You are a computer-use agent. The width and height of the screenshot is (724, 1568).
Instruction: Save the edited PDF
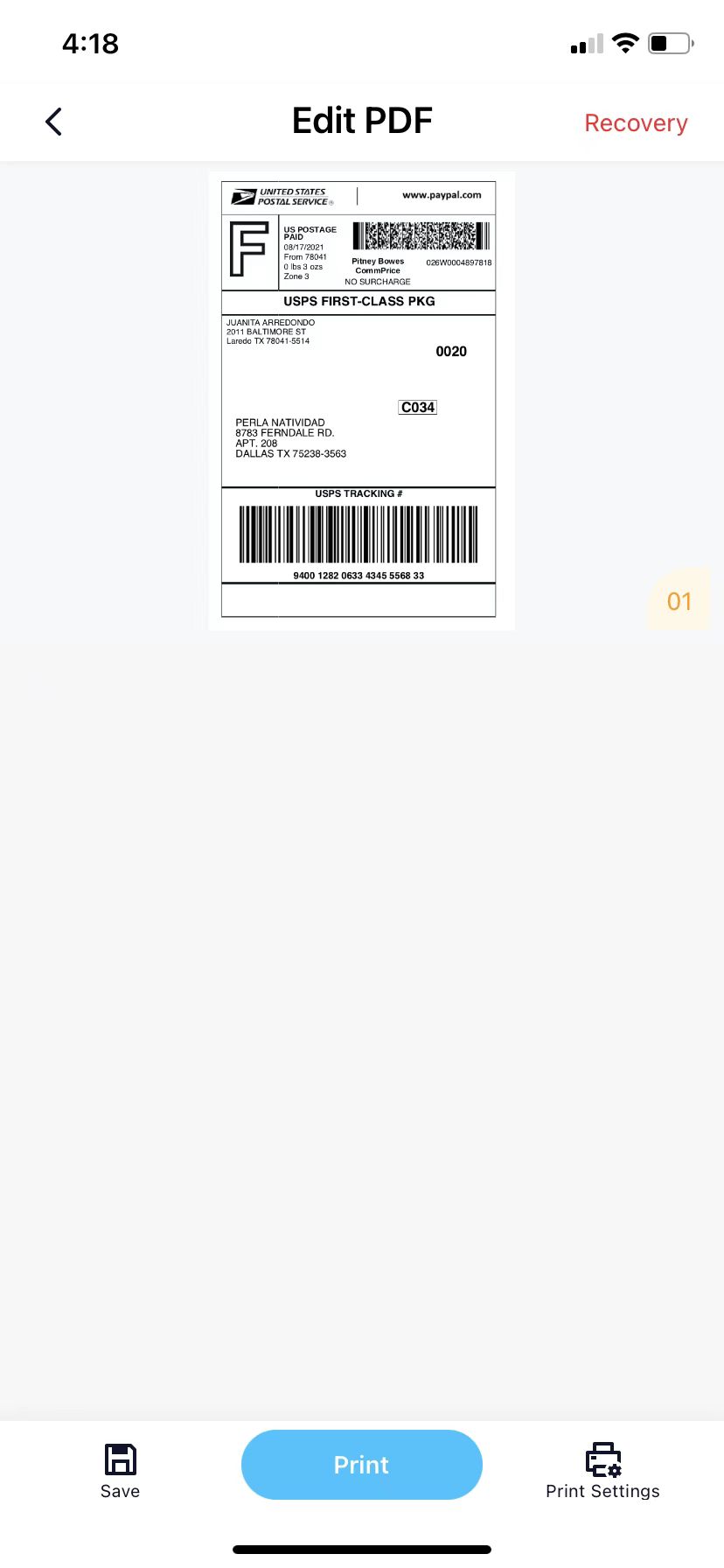pos(120,1470)
